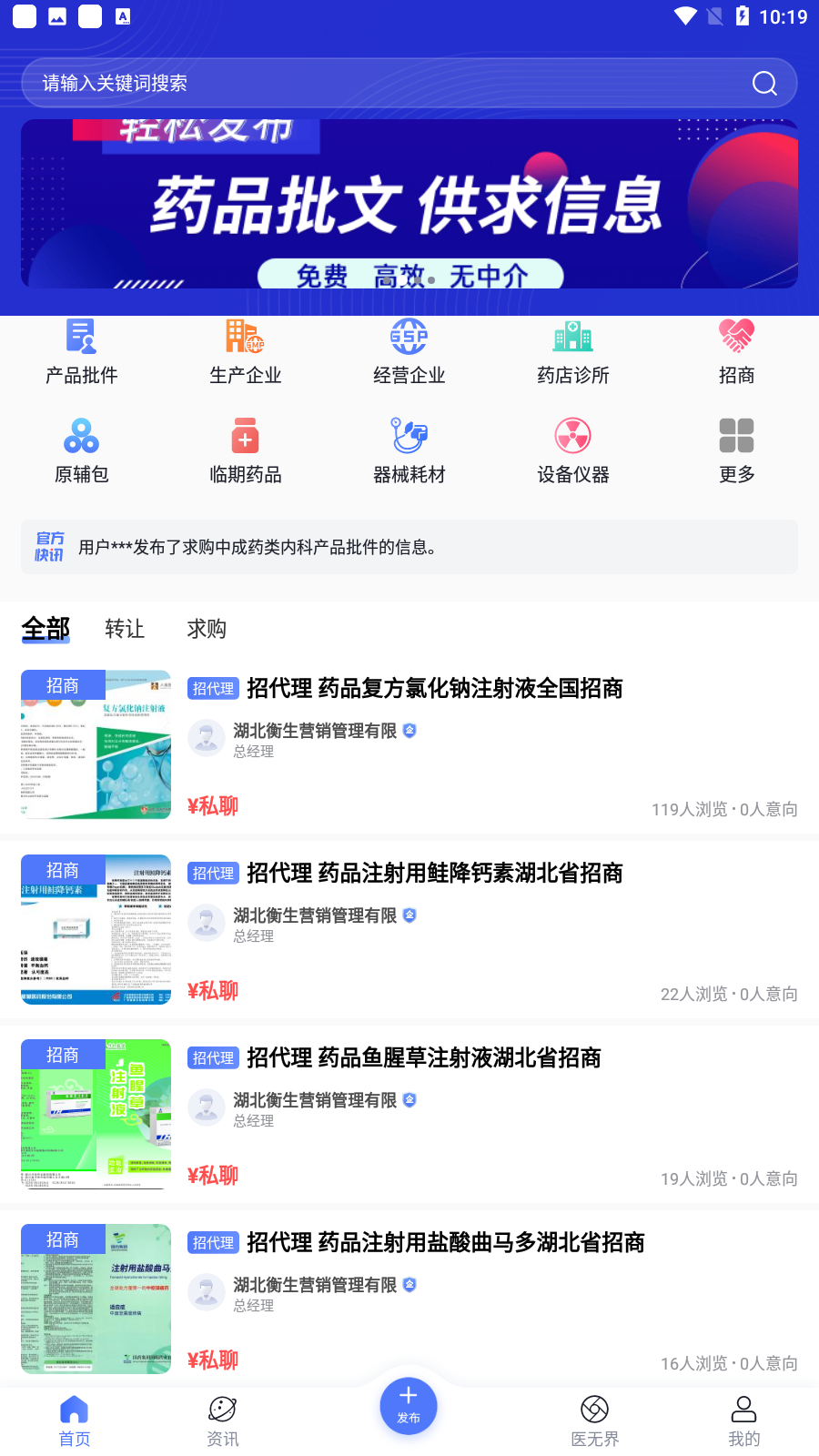Show 更多 categories
Viewport: 819px width, 1456px height.
(737, 451)
